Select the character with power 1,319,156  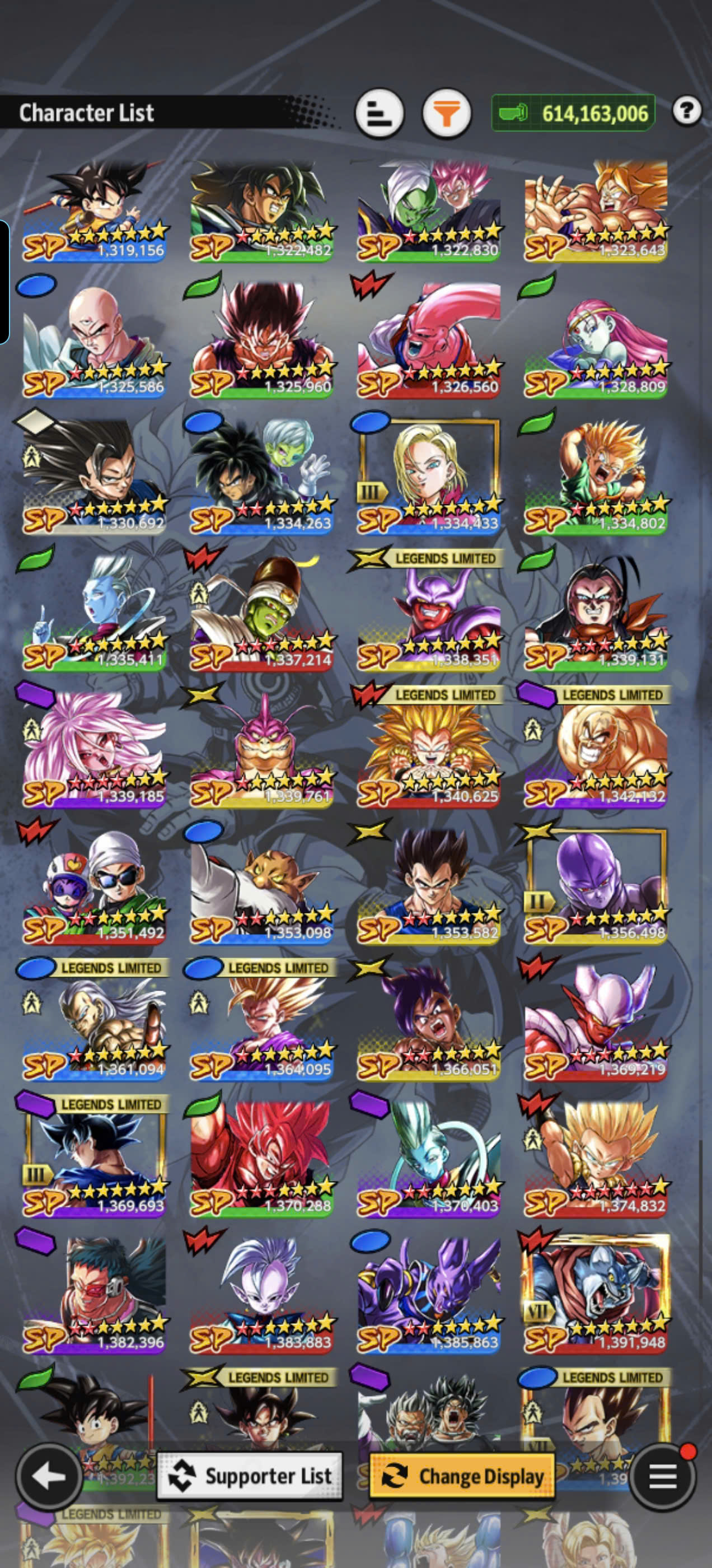[x=95, y=211]
